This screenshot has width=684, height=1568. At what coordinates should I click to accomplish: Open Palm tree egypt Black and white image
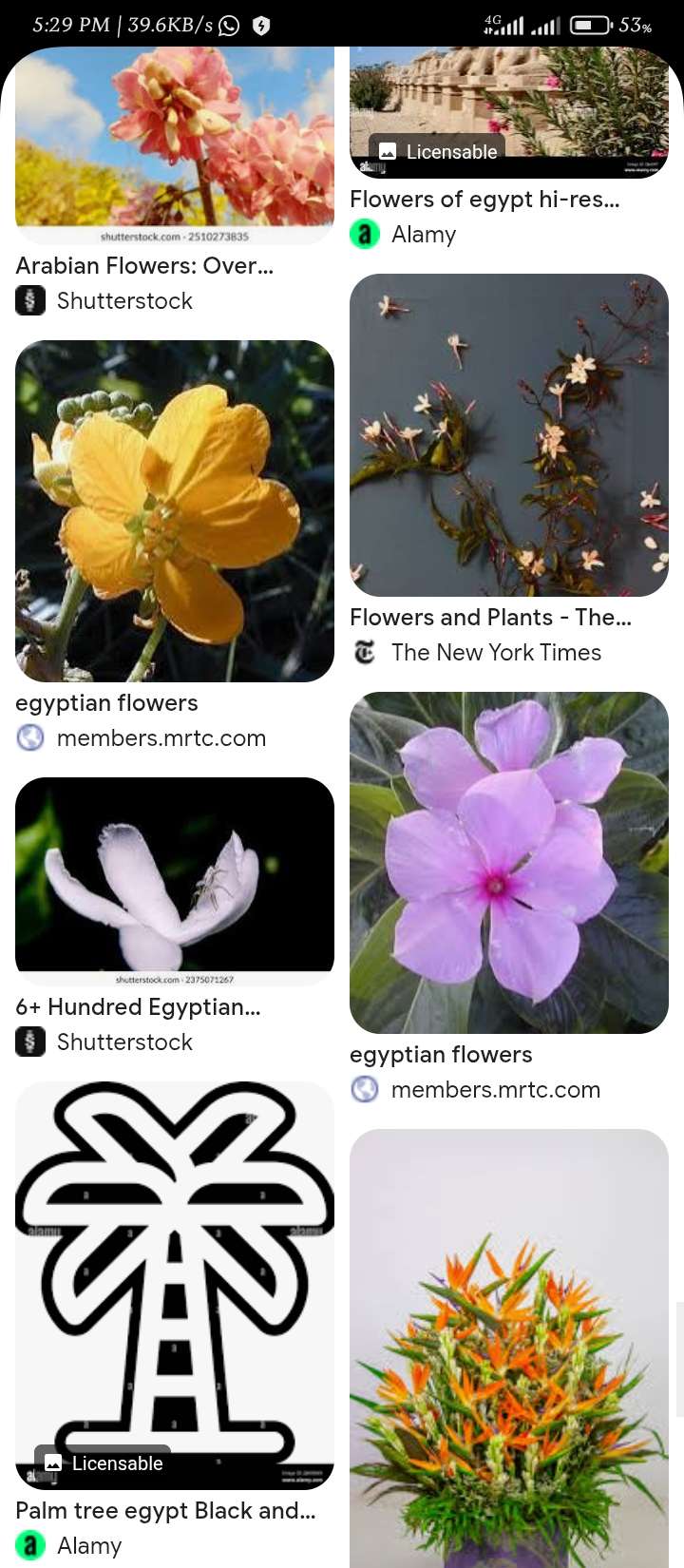pyautogui.click(x=175, y=1283)
